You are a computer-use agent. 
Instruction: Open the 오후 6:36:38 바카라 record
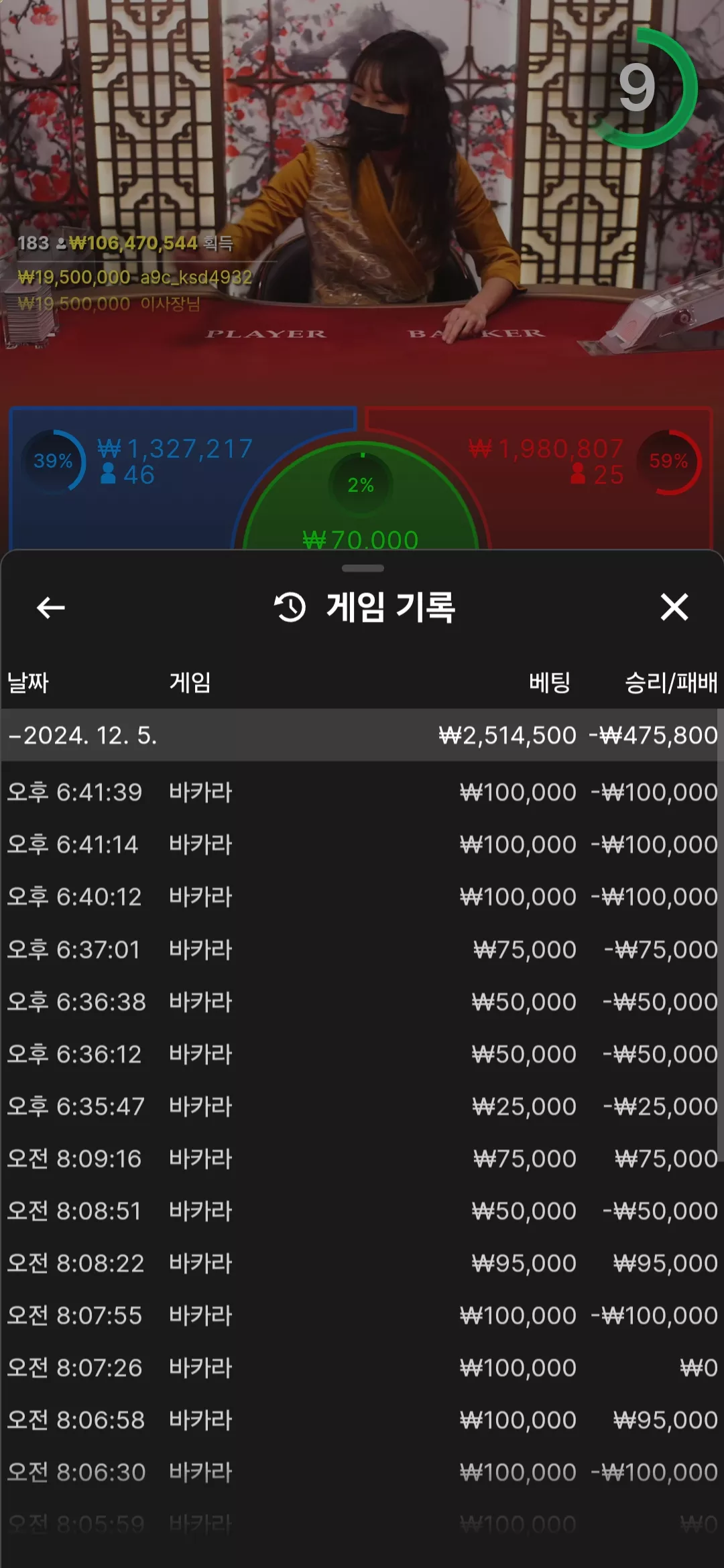(x=362, y=1001)
